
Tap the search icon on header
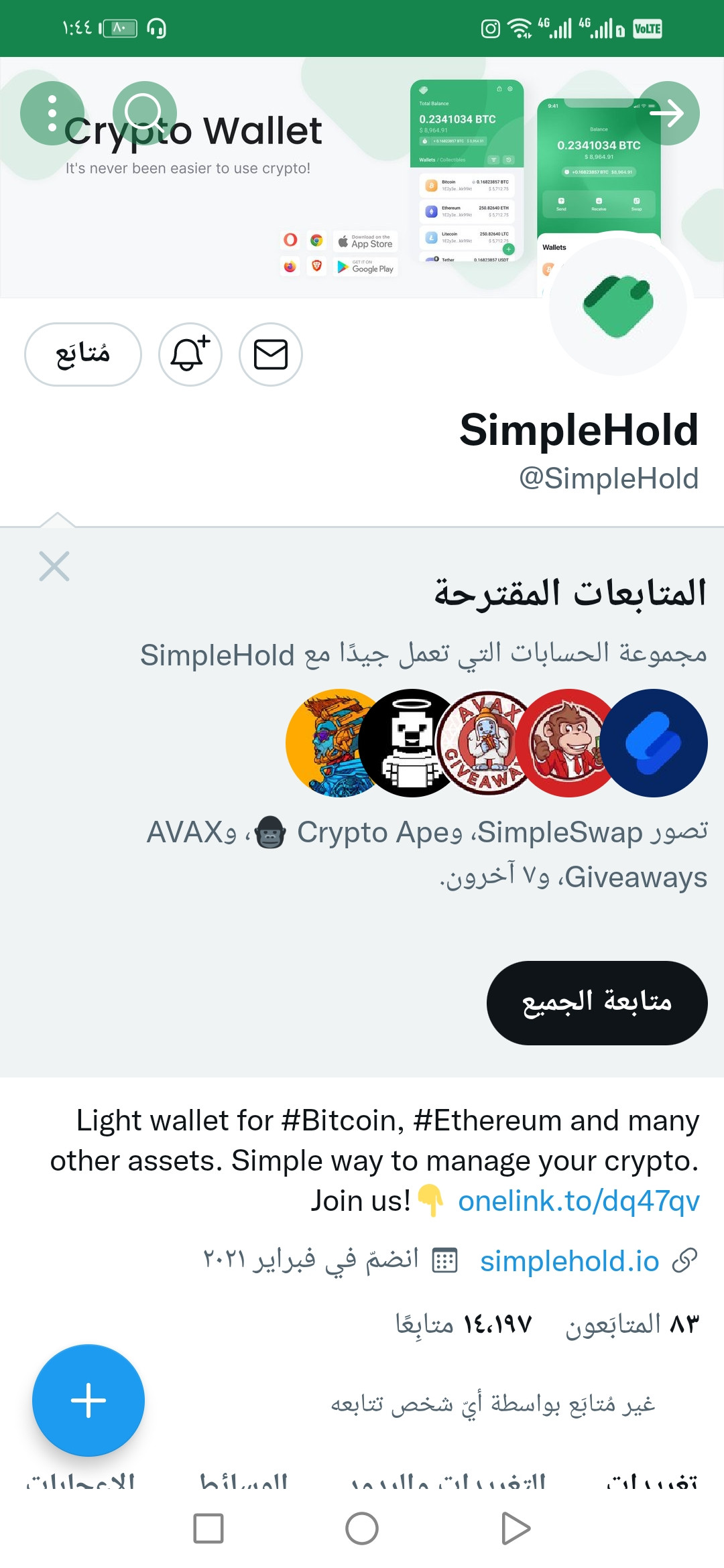coord(144,113)
